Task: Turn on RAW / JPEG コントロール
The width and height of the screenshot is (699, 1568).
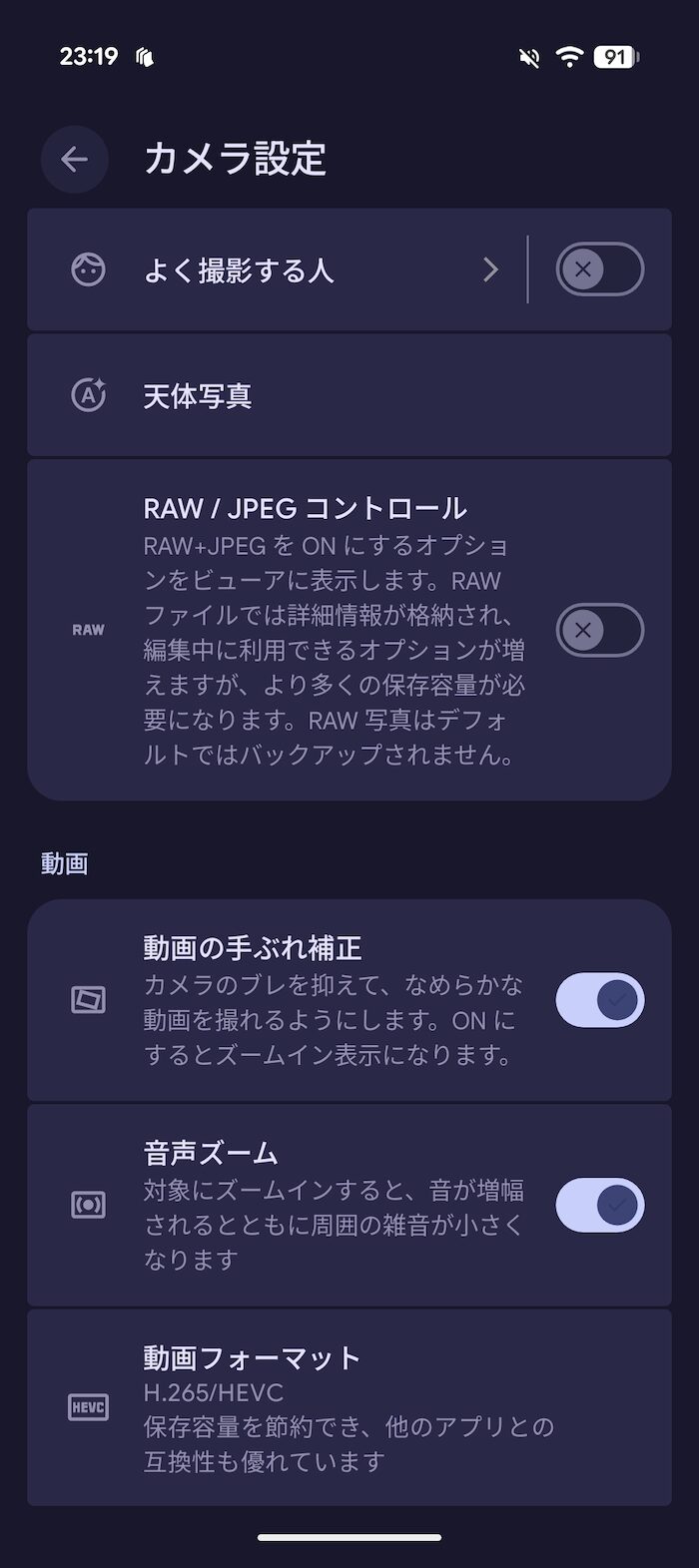Action: (x=599, y=631)
